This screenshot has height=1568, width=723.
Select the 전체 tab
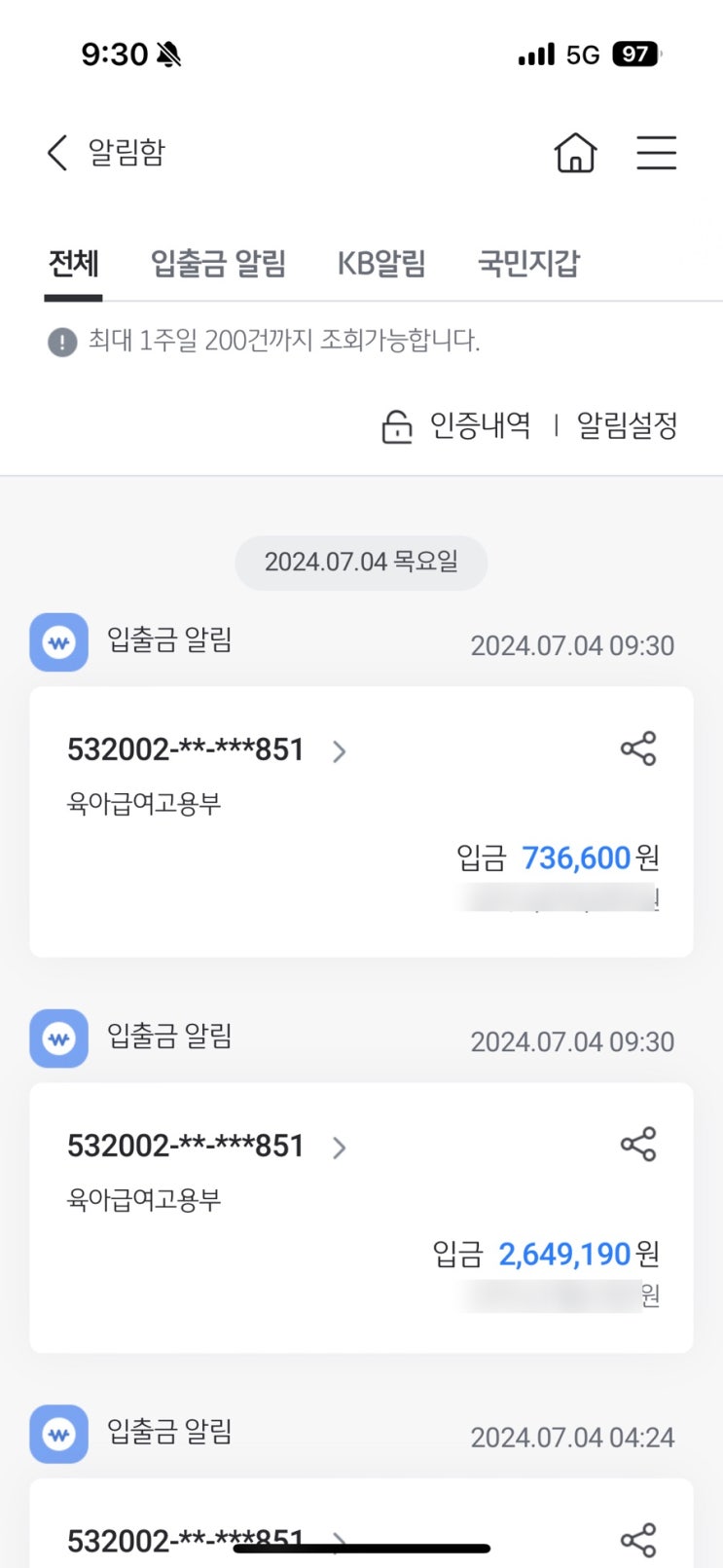[x=74, y=263]
